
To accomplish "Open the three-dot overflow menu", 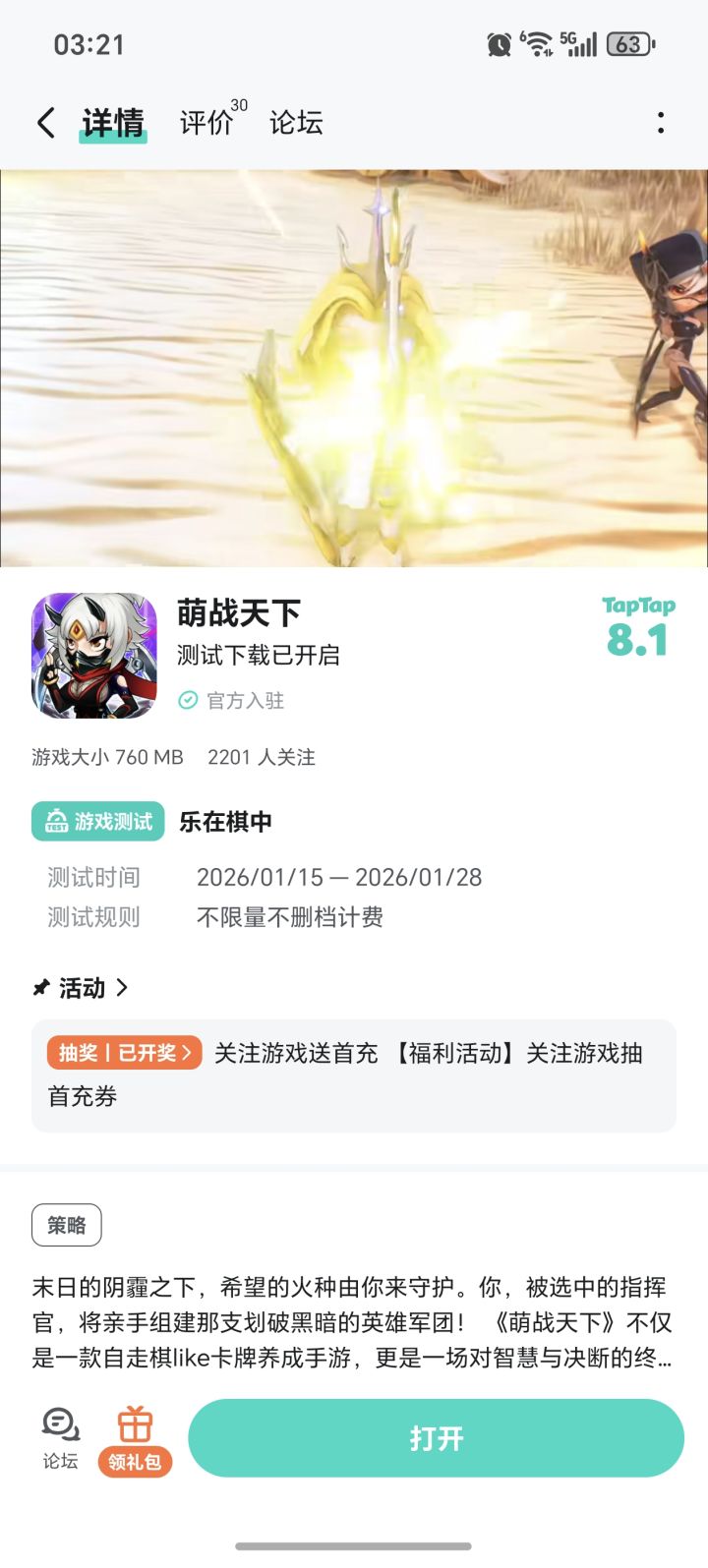I will tap(662, 121).
